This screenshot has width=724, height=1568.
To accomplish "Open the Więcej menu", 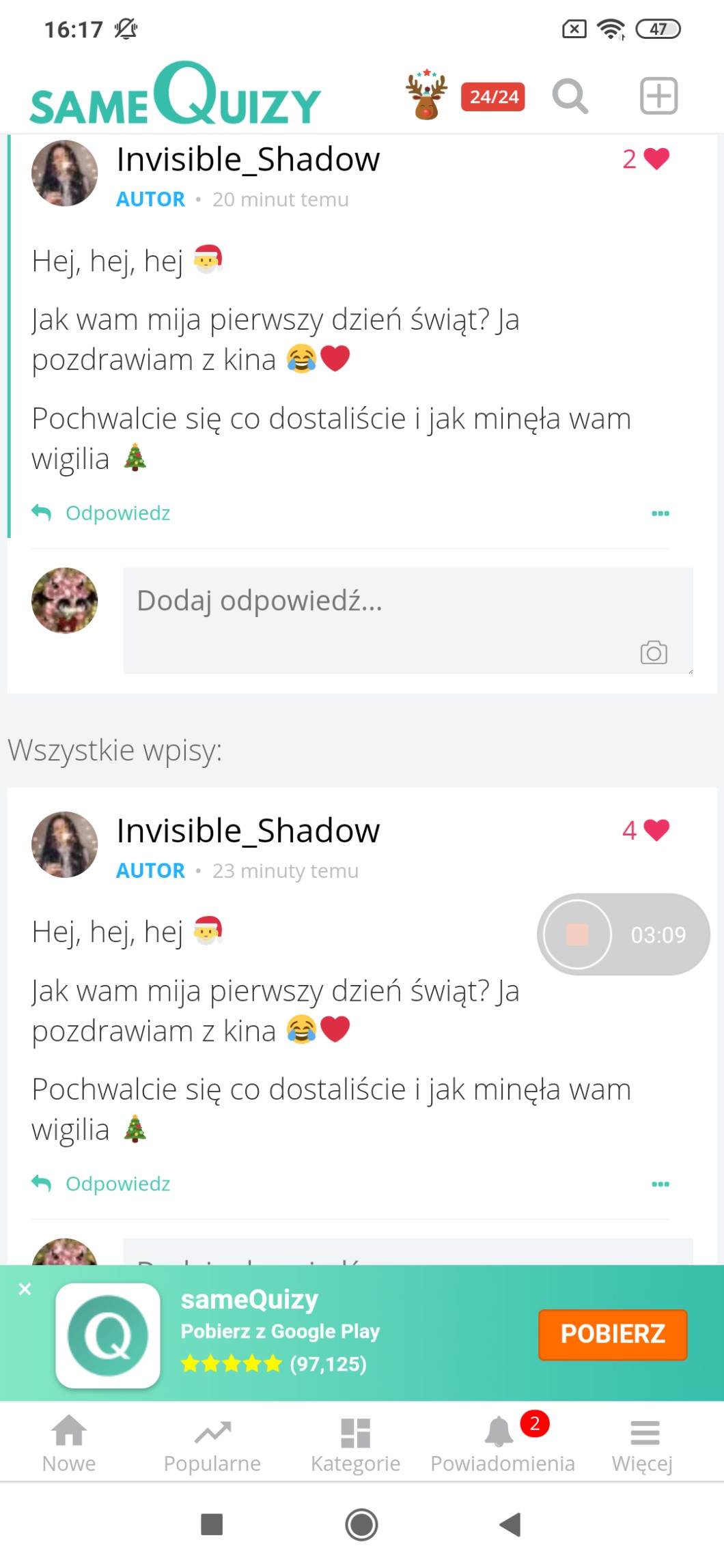I will click(643, 1443).
